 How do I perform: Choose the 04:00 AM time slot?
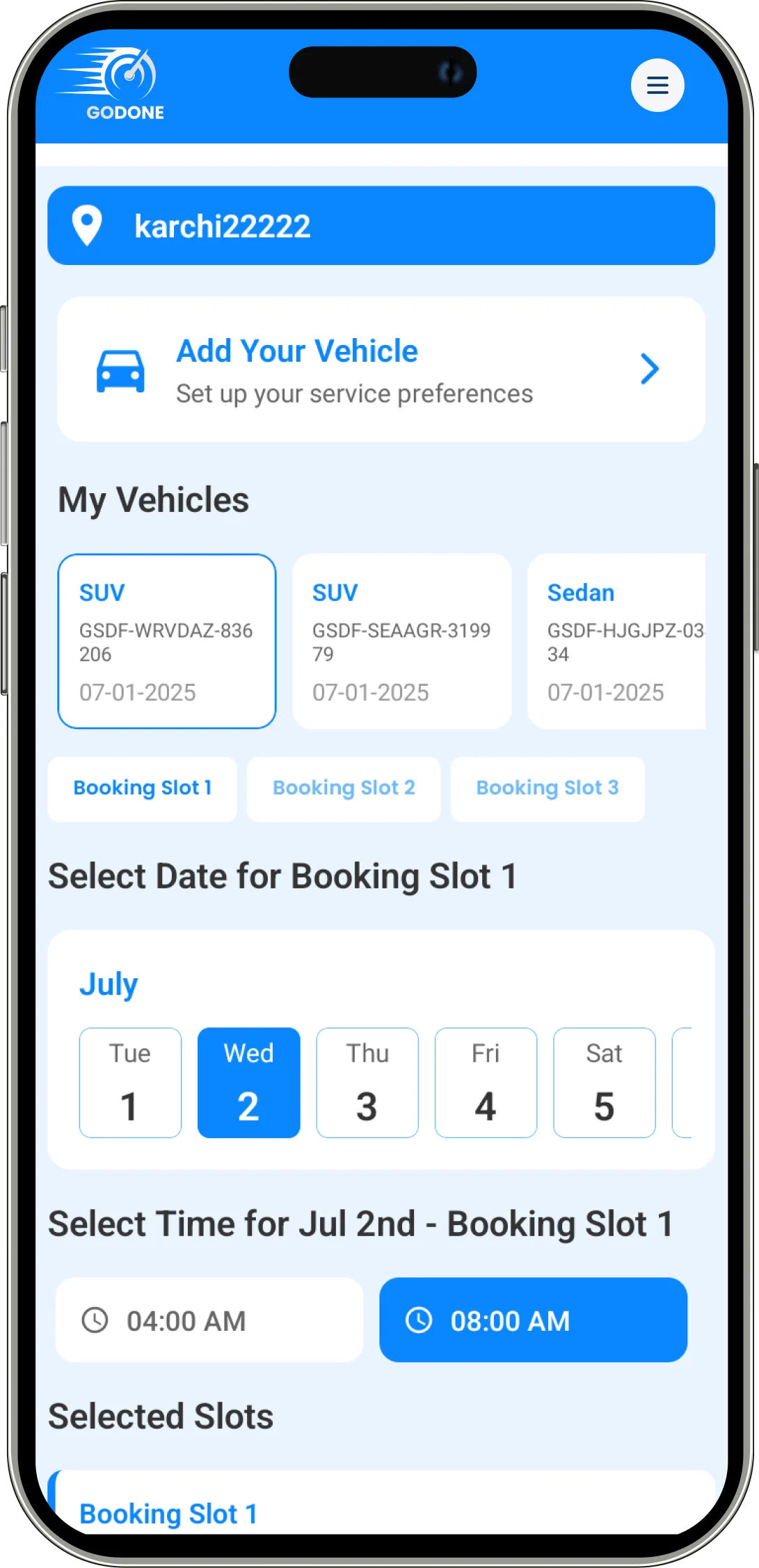pos(209,1320)
